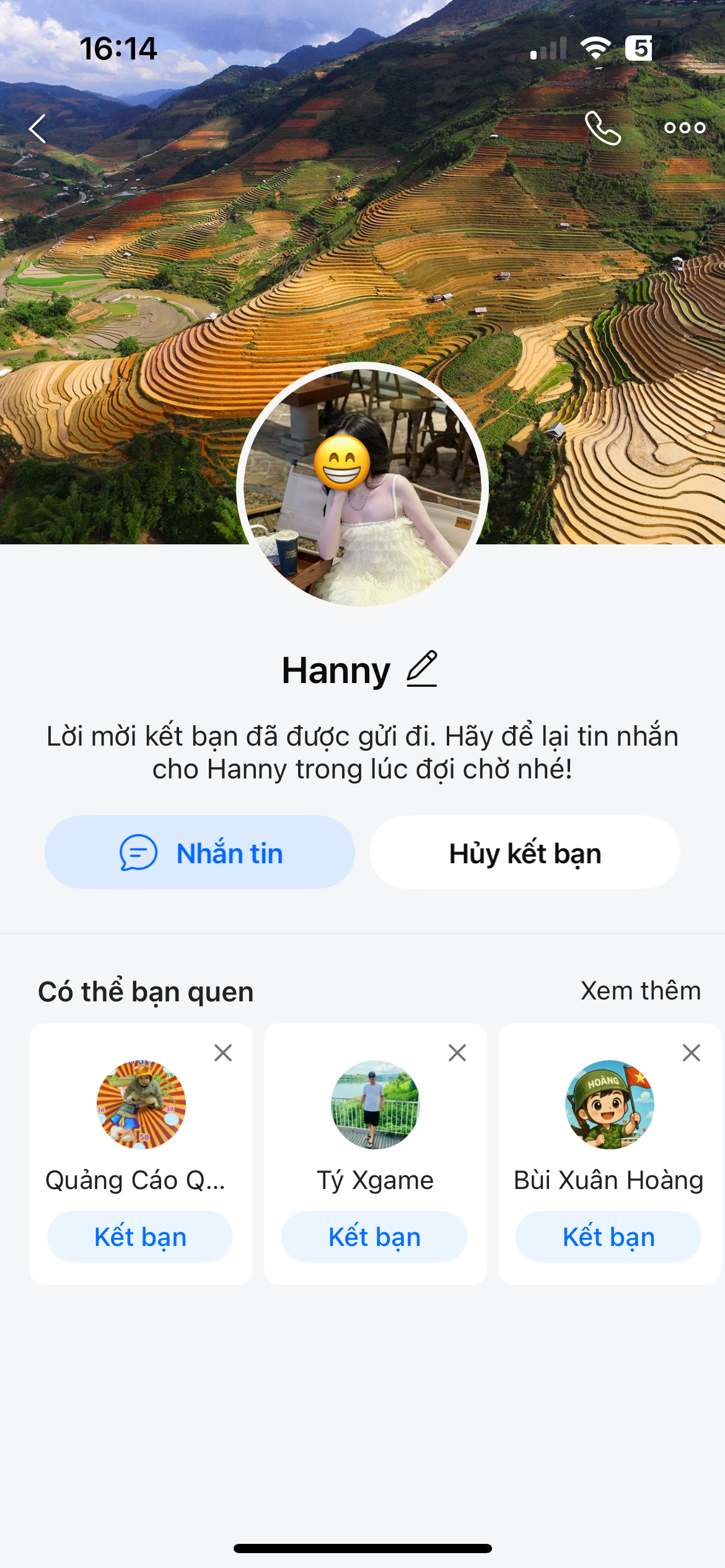Call Hanny with the phone icon
The width and height of the screenshot is (725, 1568).
click(602, 128)
